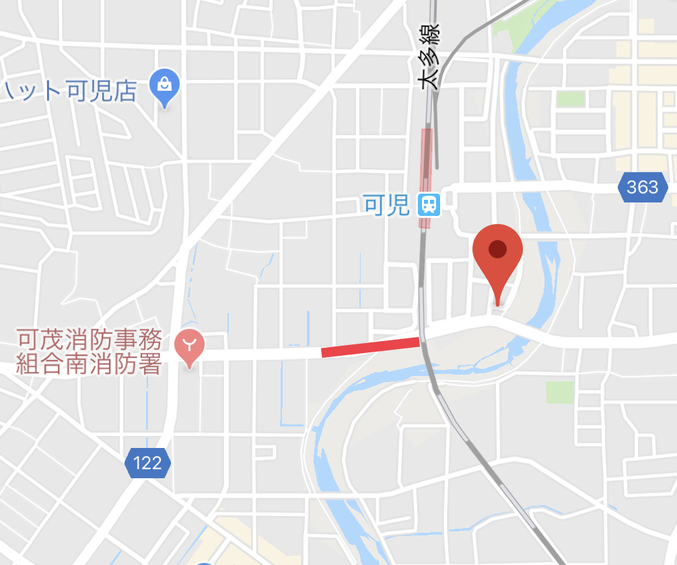Open the 可児 station transit icon
The image size is (677, 565).
(430, 205)
